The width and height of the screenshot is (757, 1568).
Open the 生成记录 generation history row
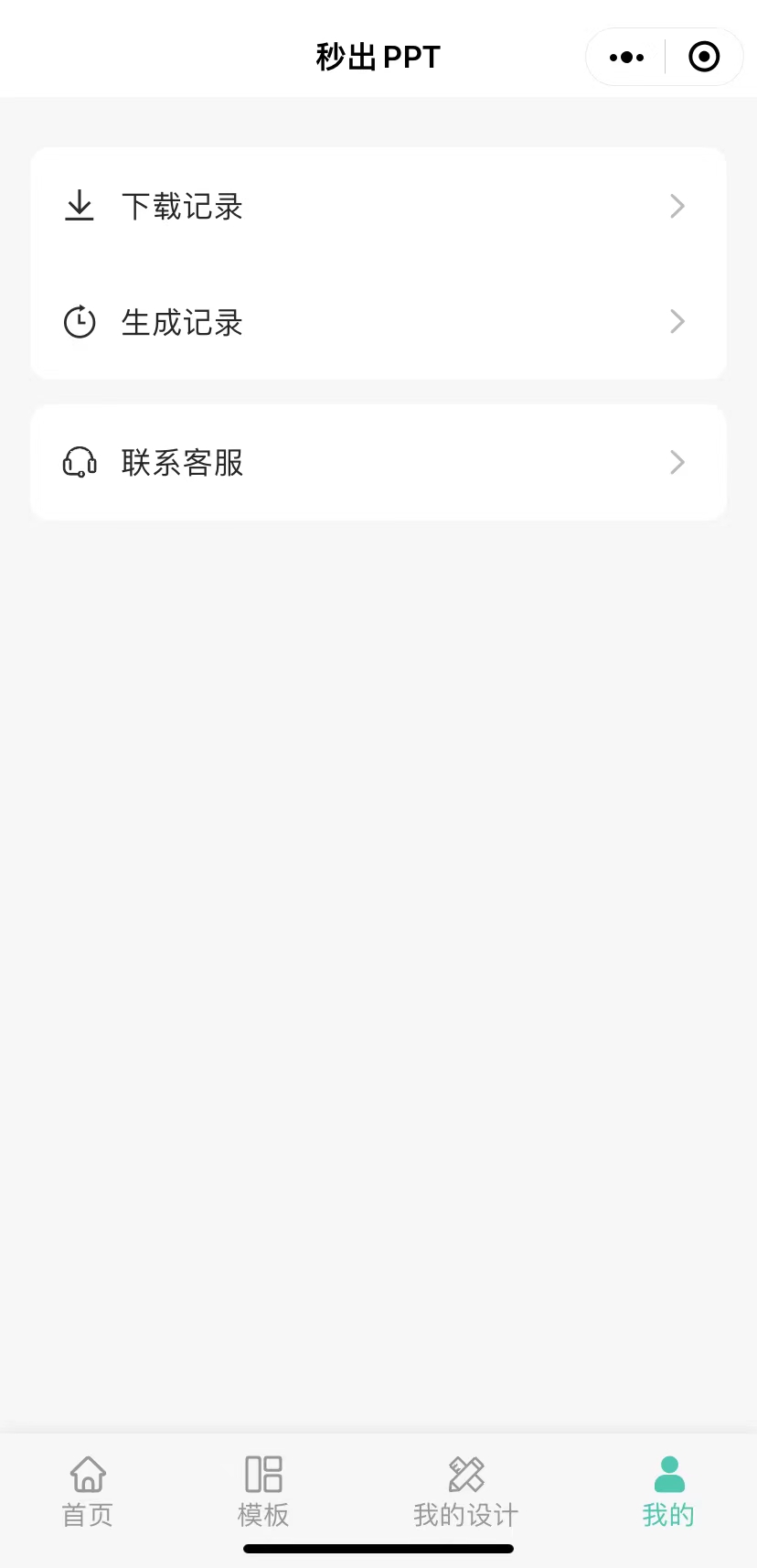[378, 322]
